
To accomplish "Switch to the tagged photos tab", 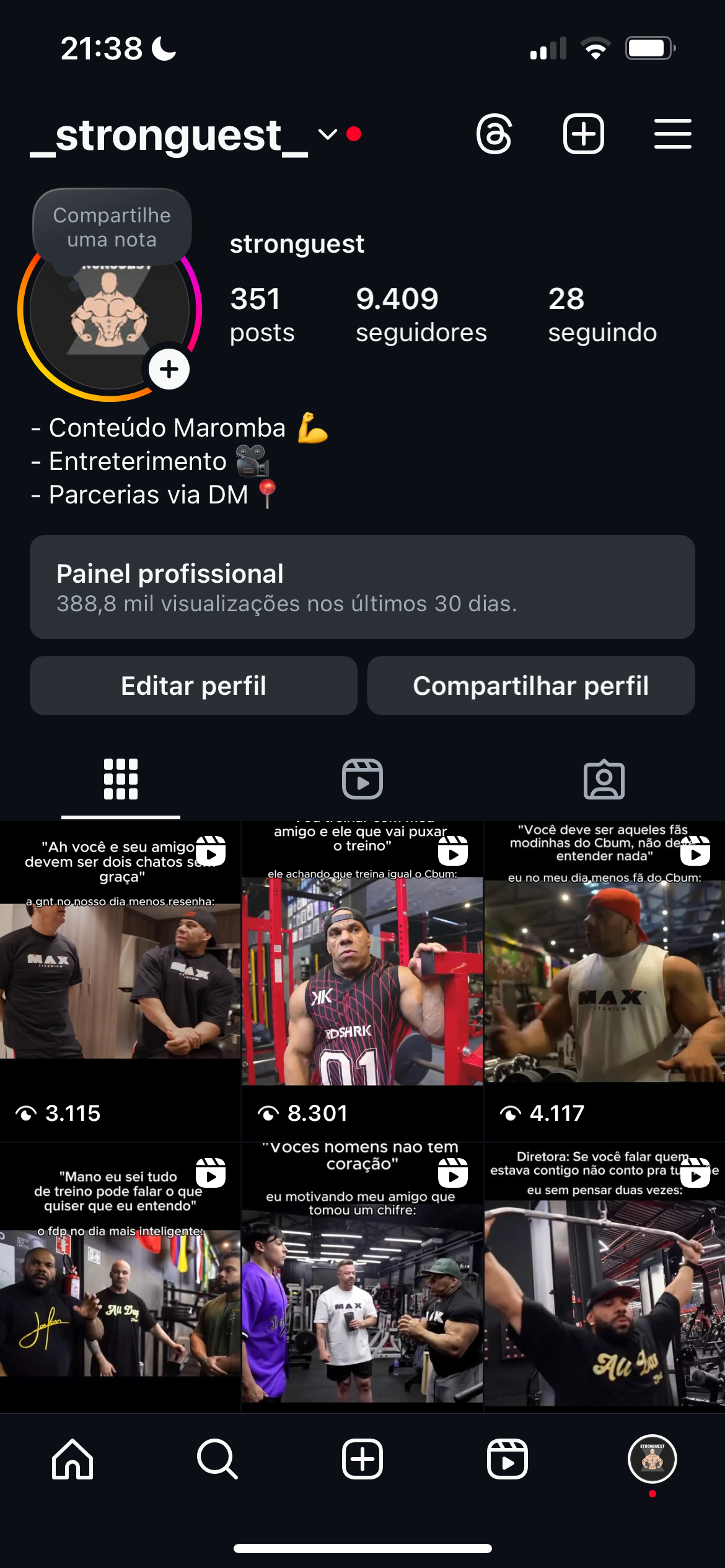I will (x=604, y=779).
